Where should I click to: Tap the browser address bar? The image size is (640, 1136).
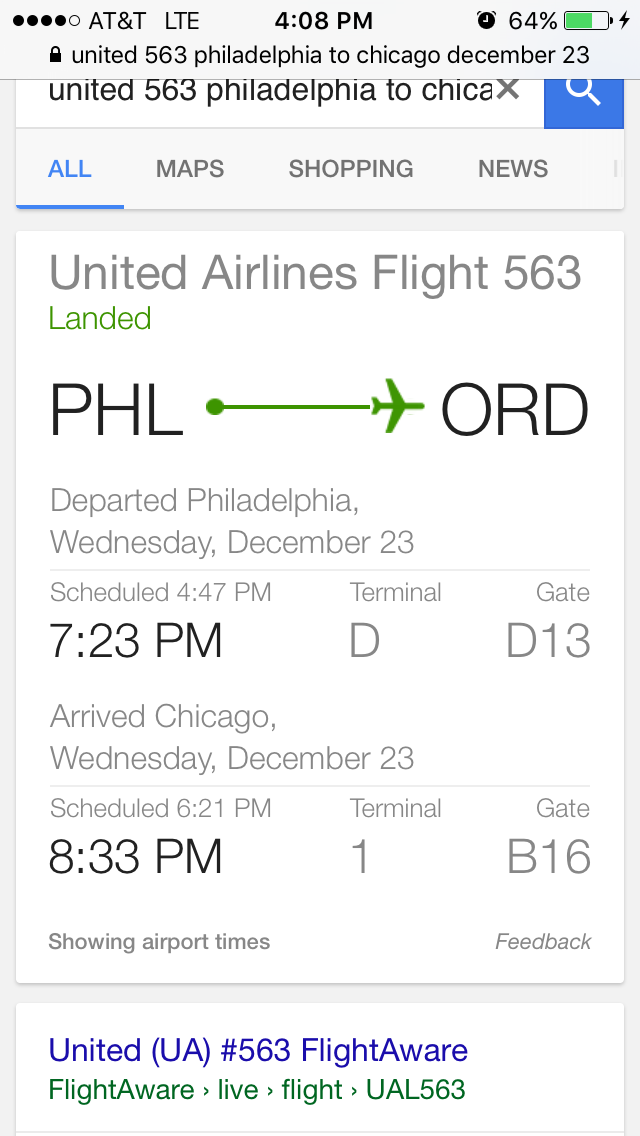tap(320, 55)
